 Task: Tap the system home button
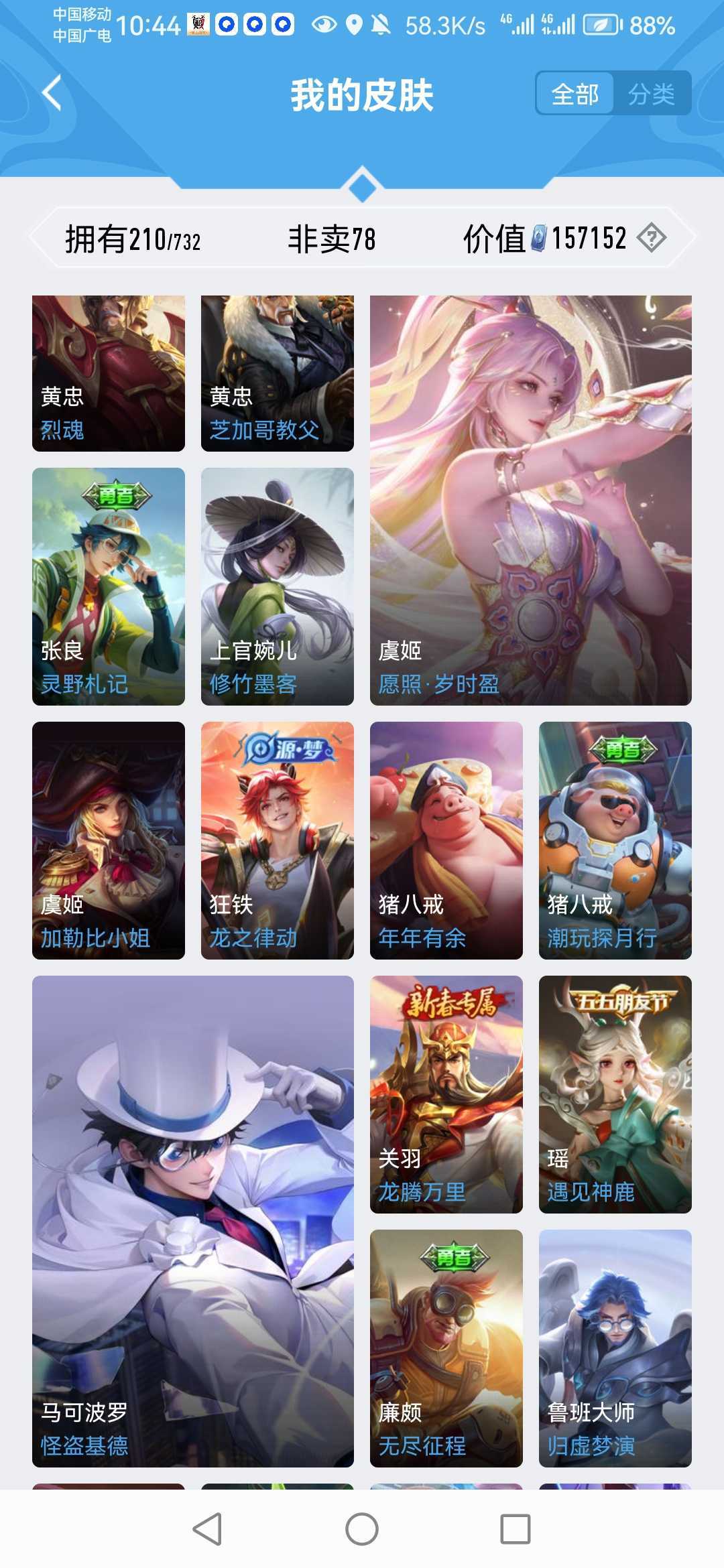tap(362, 1529)
